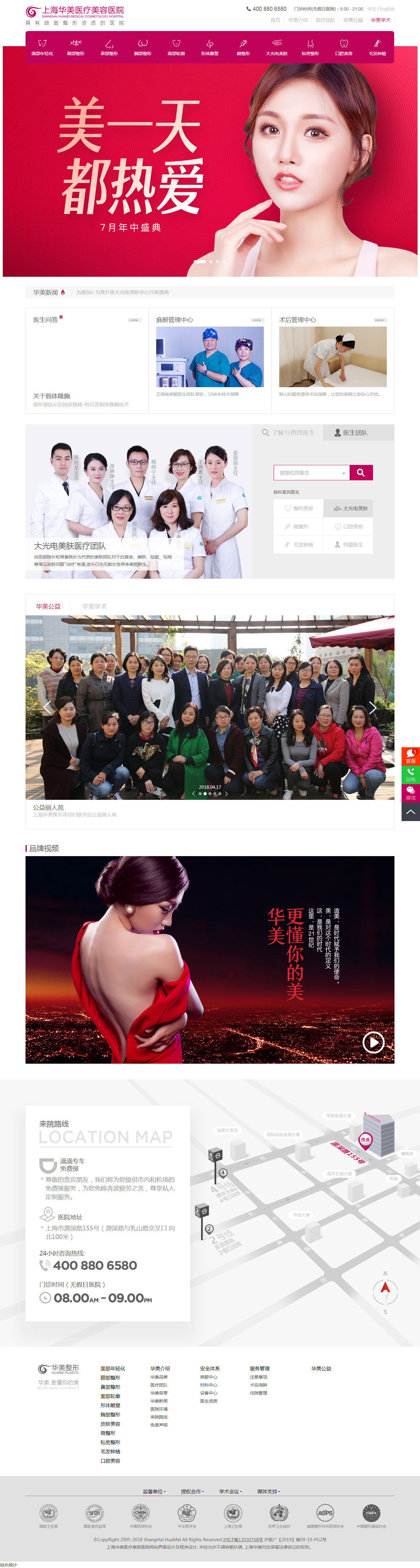
Task: Switch the site language to English
Action: click(x=387, y=9)
